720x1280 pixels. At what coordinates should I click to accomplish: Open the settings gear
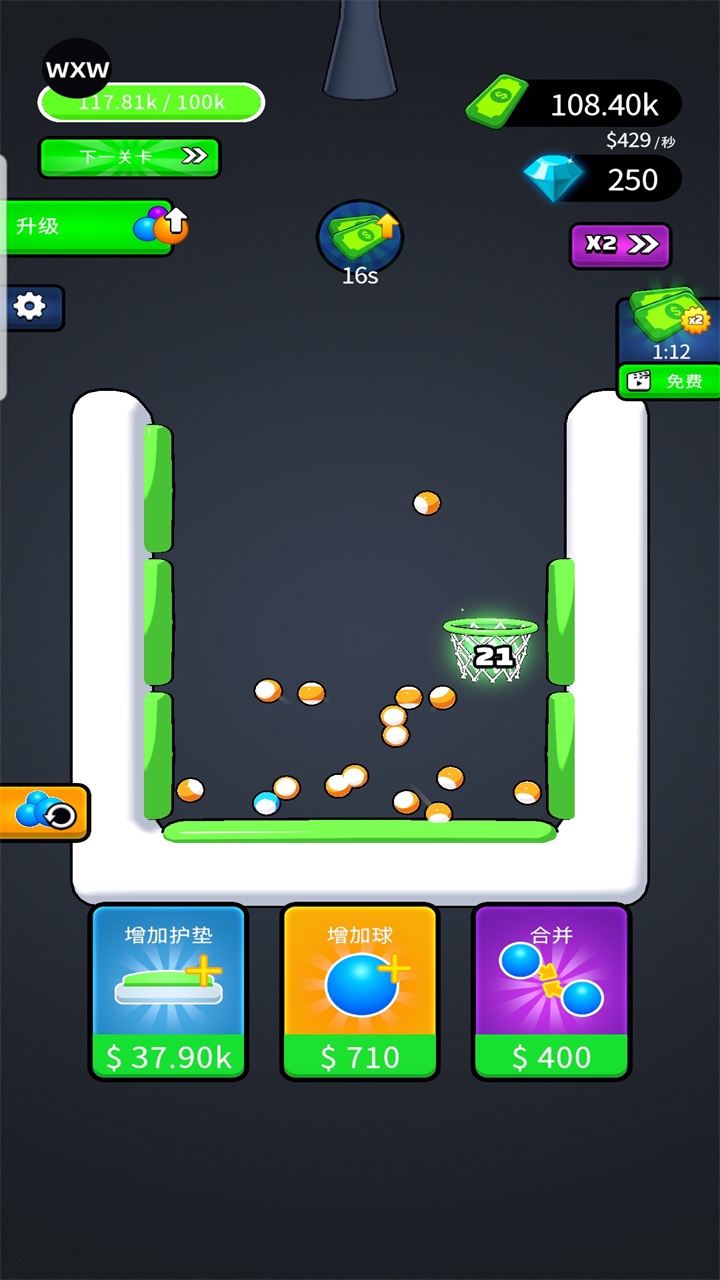pyautogui.click(x=30, y=307)
